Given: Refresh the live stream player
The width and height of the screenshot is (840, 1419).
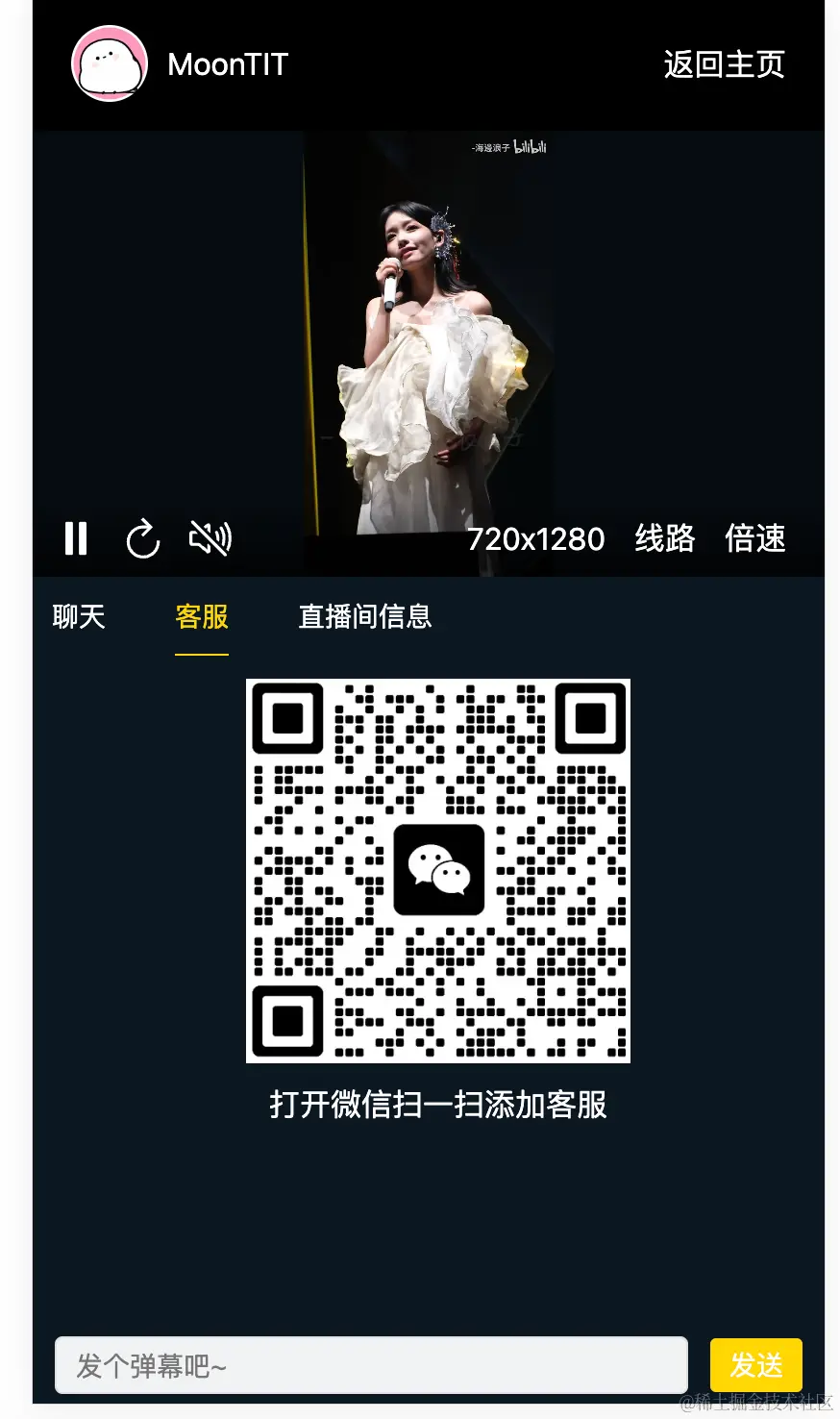Looking at the screenshot, I should click(143, 538).
